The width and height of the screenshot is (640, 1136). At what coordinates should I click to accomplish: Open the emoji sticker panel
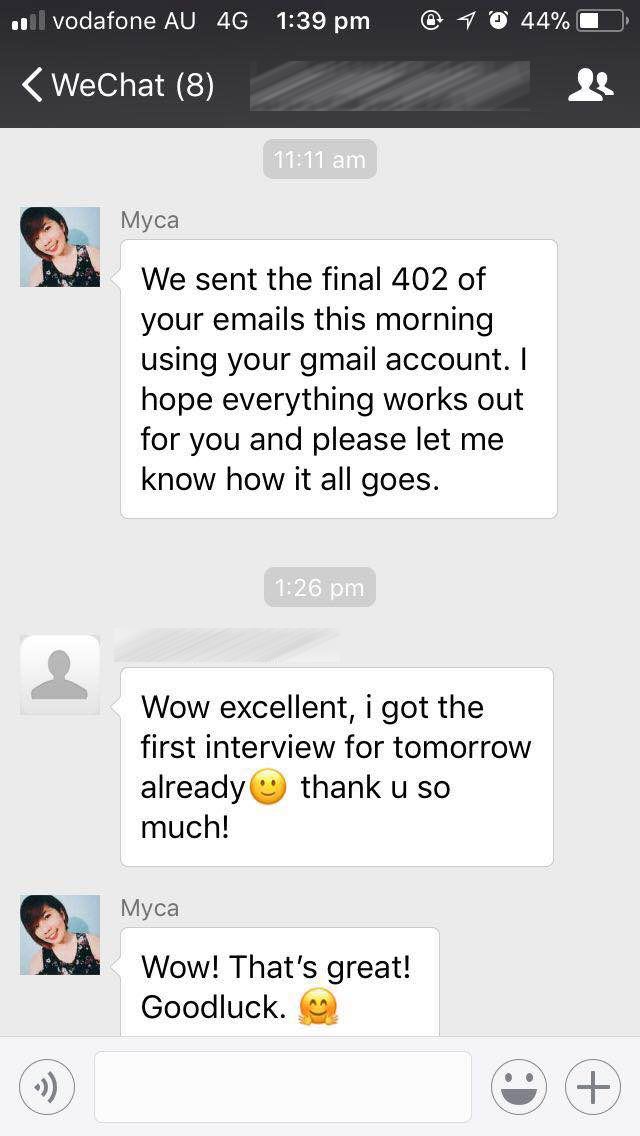pos(519,1087)
